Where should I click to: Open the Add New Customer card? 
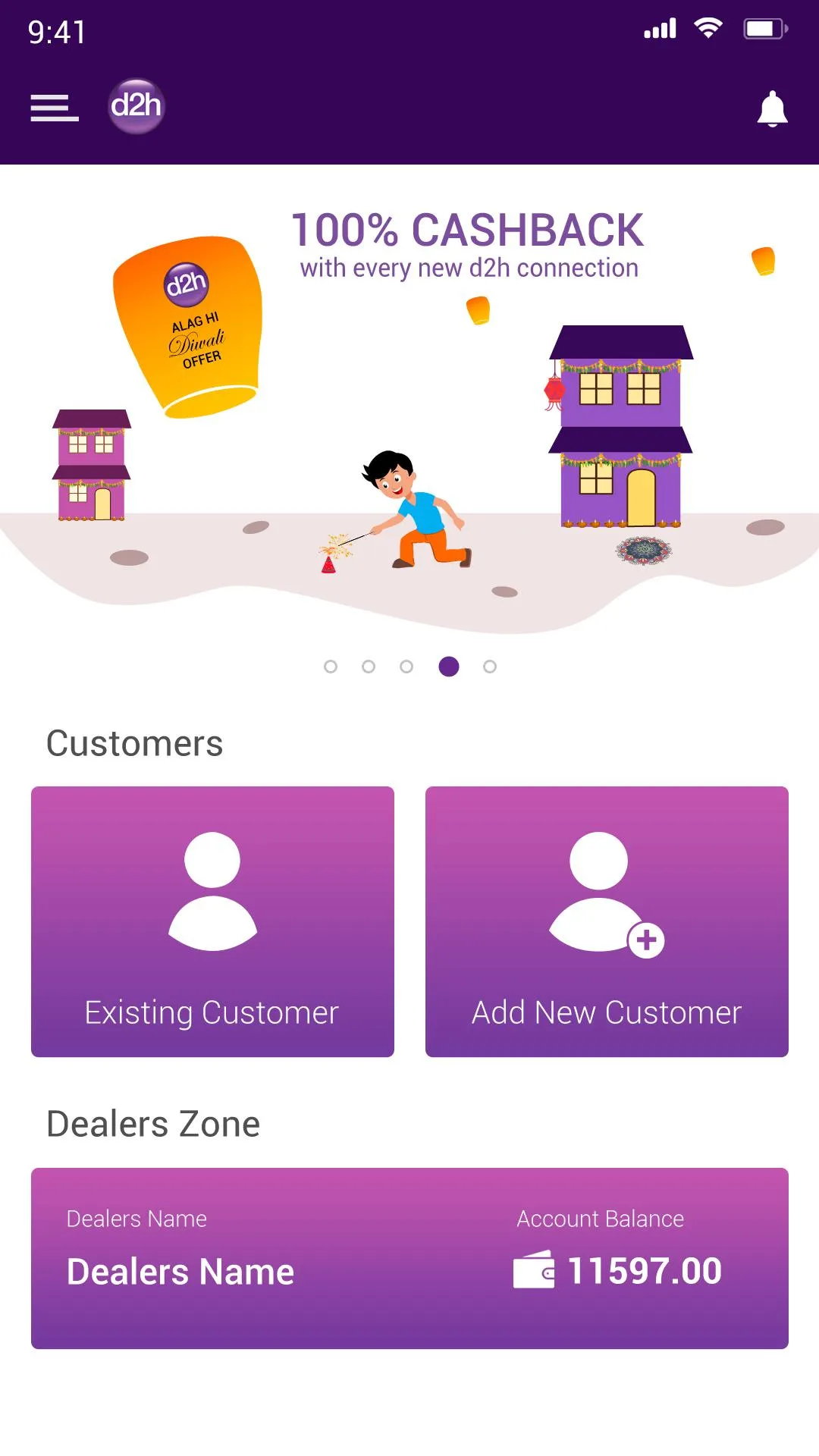pyautogui.click(x=607, y=921)
